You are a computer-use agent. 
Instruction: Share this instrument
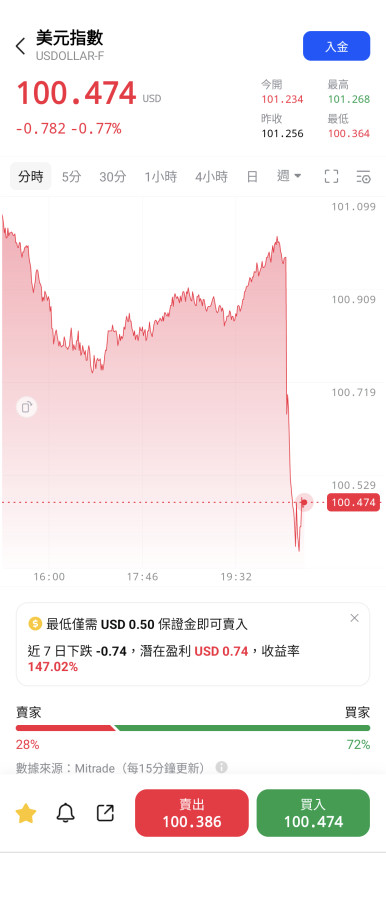(x=105, y=813)
